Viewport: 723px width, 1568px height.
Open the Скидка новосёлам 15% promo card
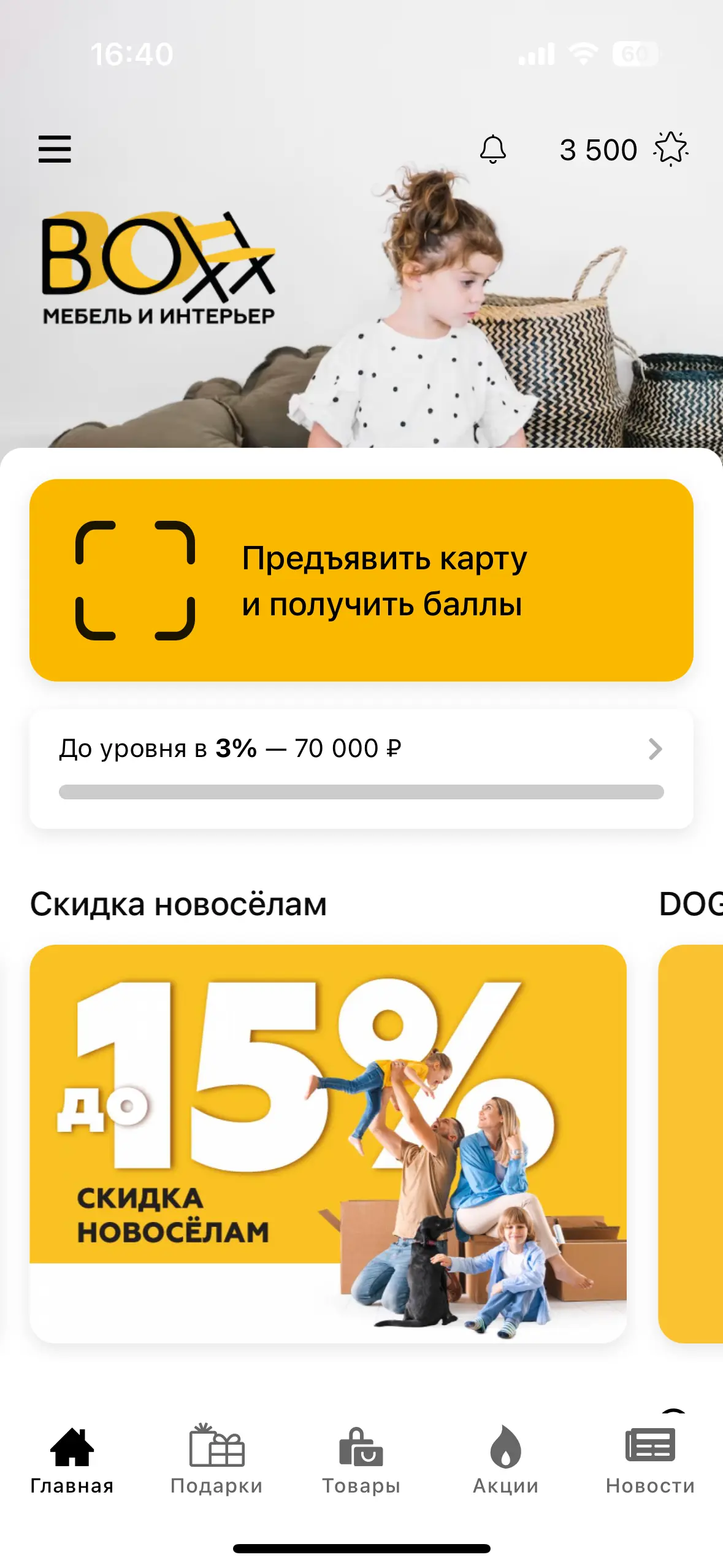coord(328,1143)
